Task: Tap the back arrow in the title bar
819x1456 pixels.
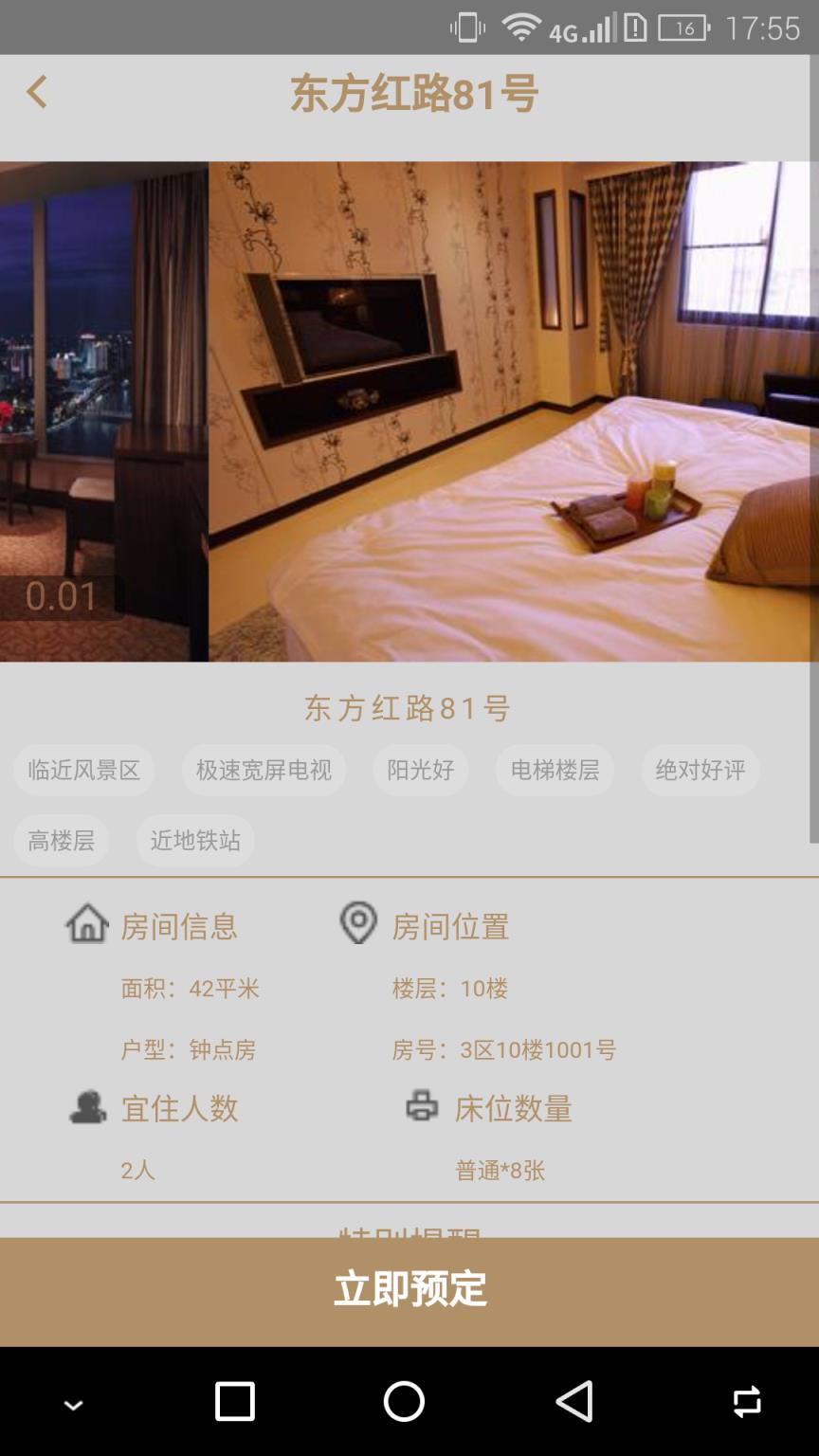Action: (x=36, y=93)
